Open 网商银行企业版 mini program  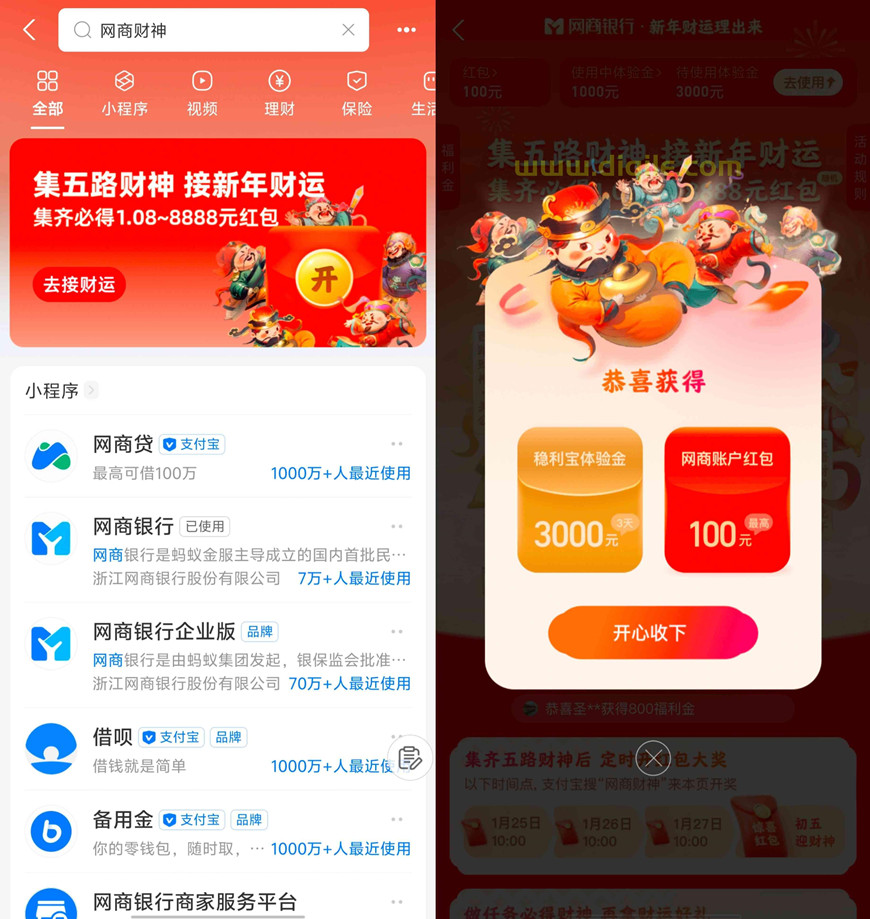point(164,631)
